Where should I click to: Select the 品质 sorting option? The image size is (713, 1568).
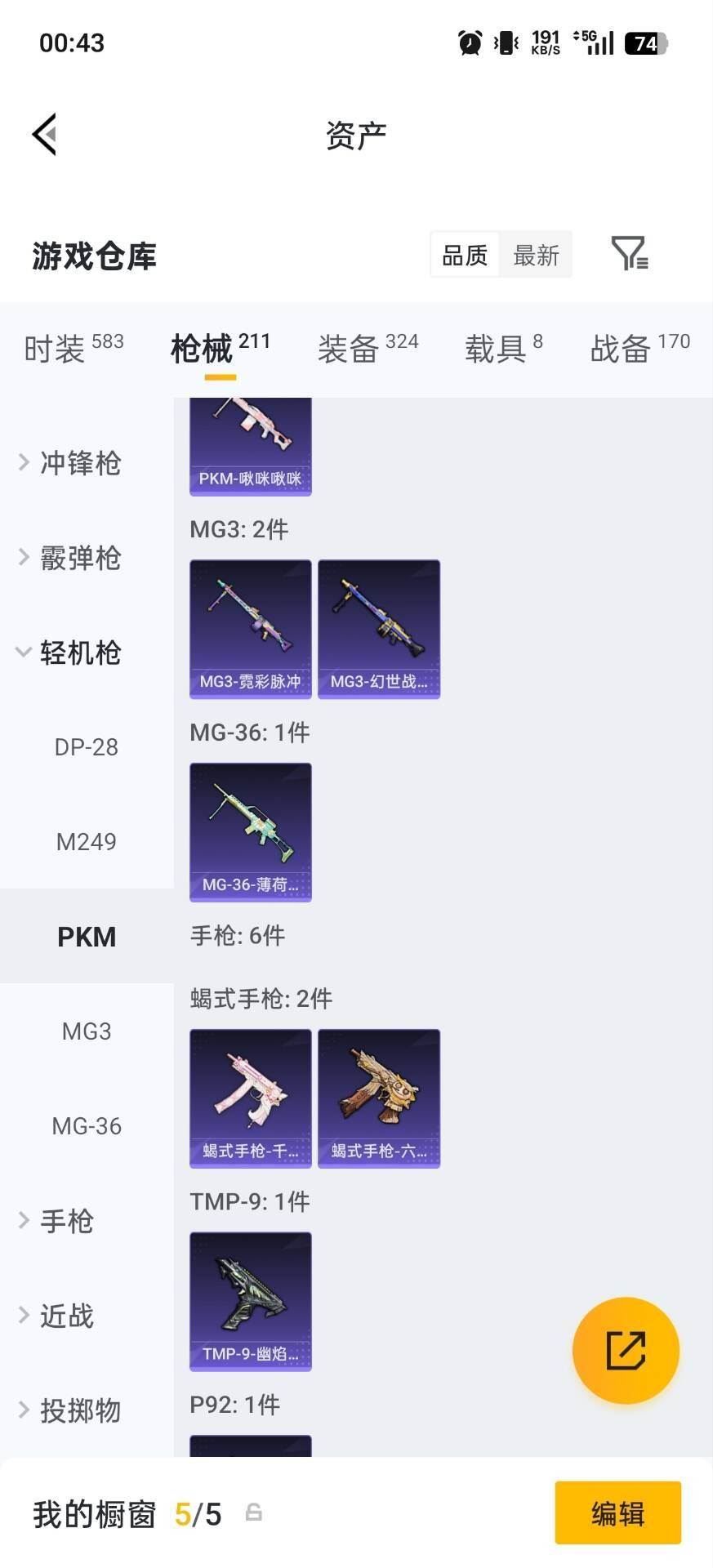[463, 255]
